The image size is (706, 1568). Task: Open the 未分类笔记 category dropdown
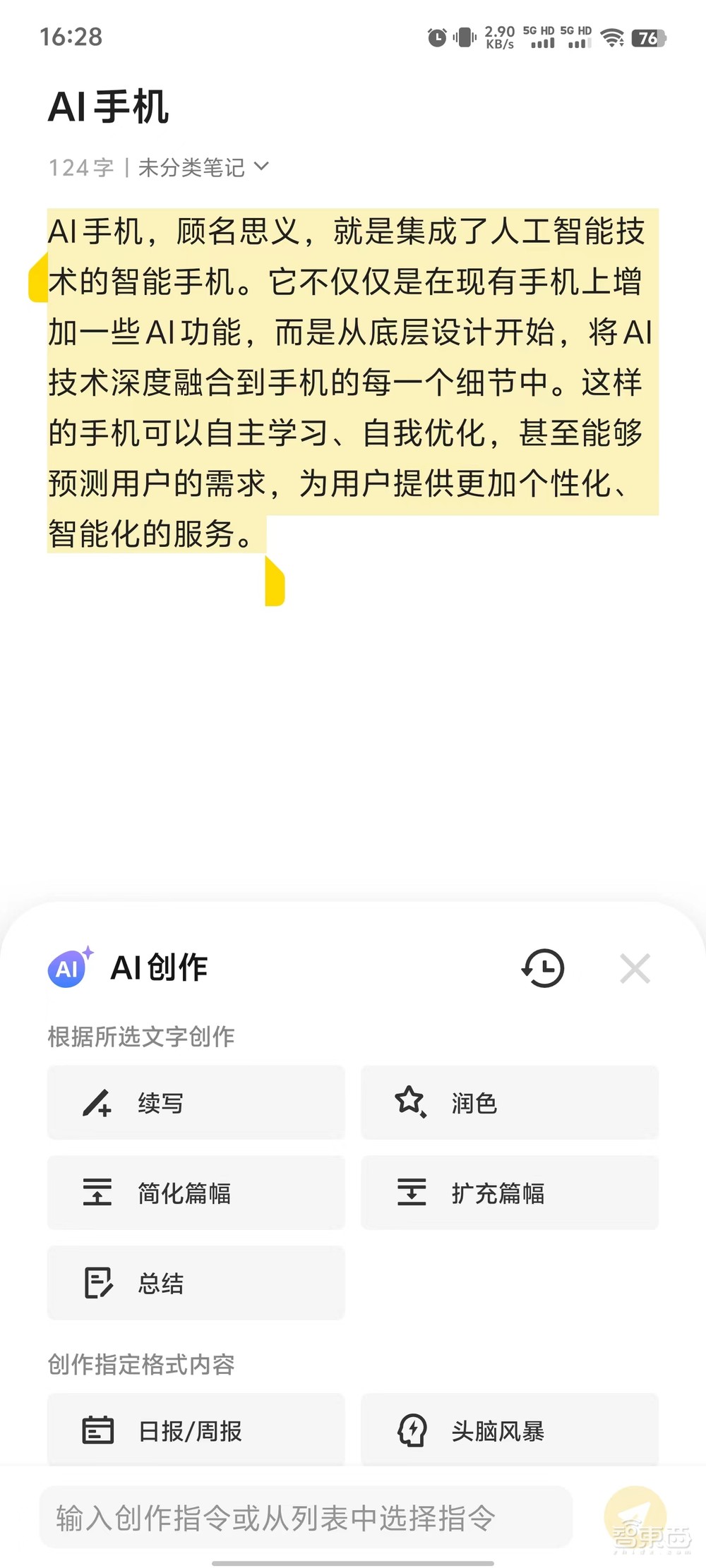[191, 168]
